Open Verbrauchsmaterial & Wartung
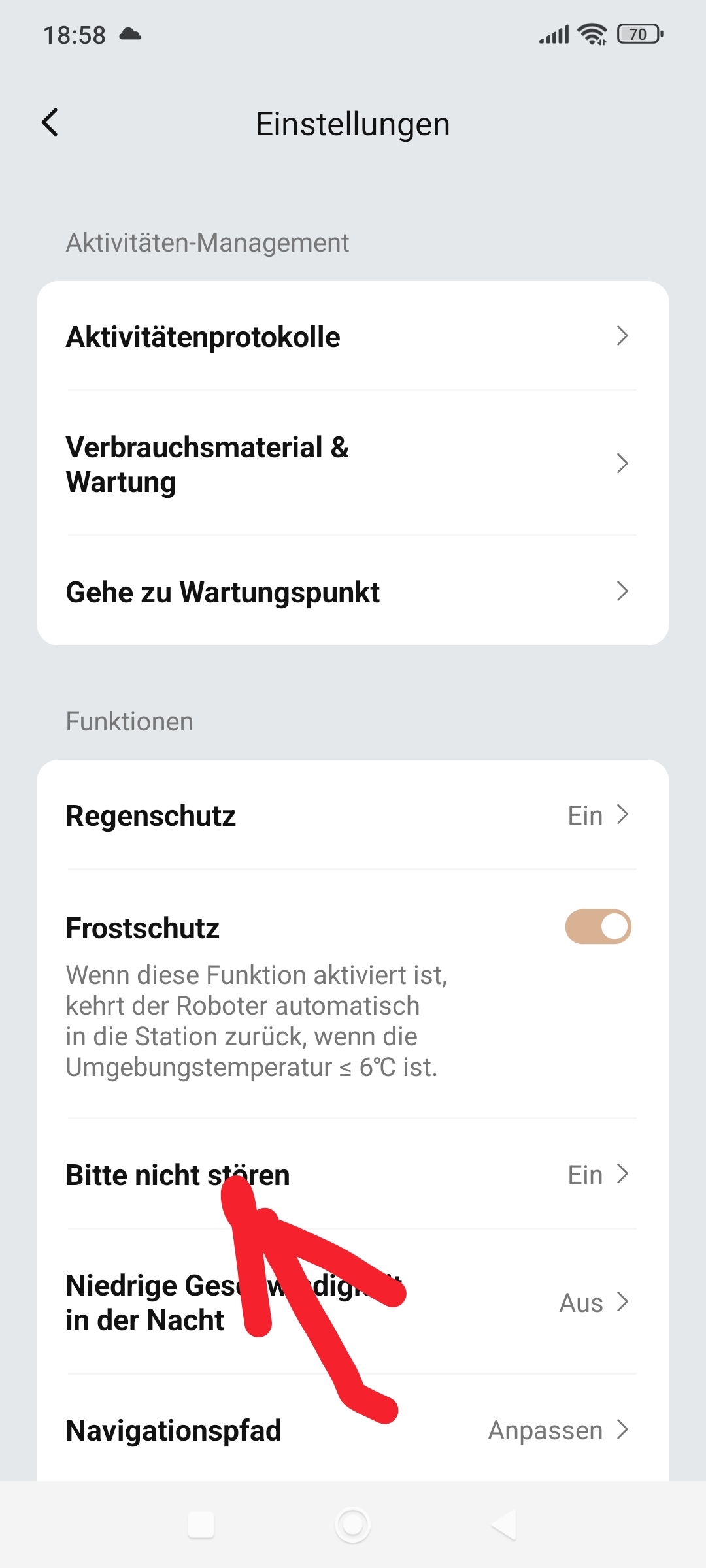The width and height of the screenshot is (706, 1568). (353, 464)
